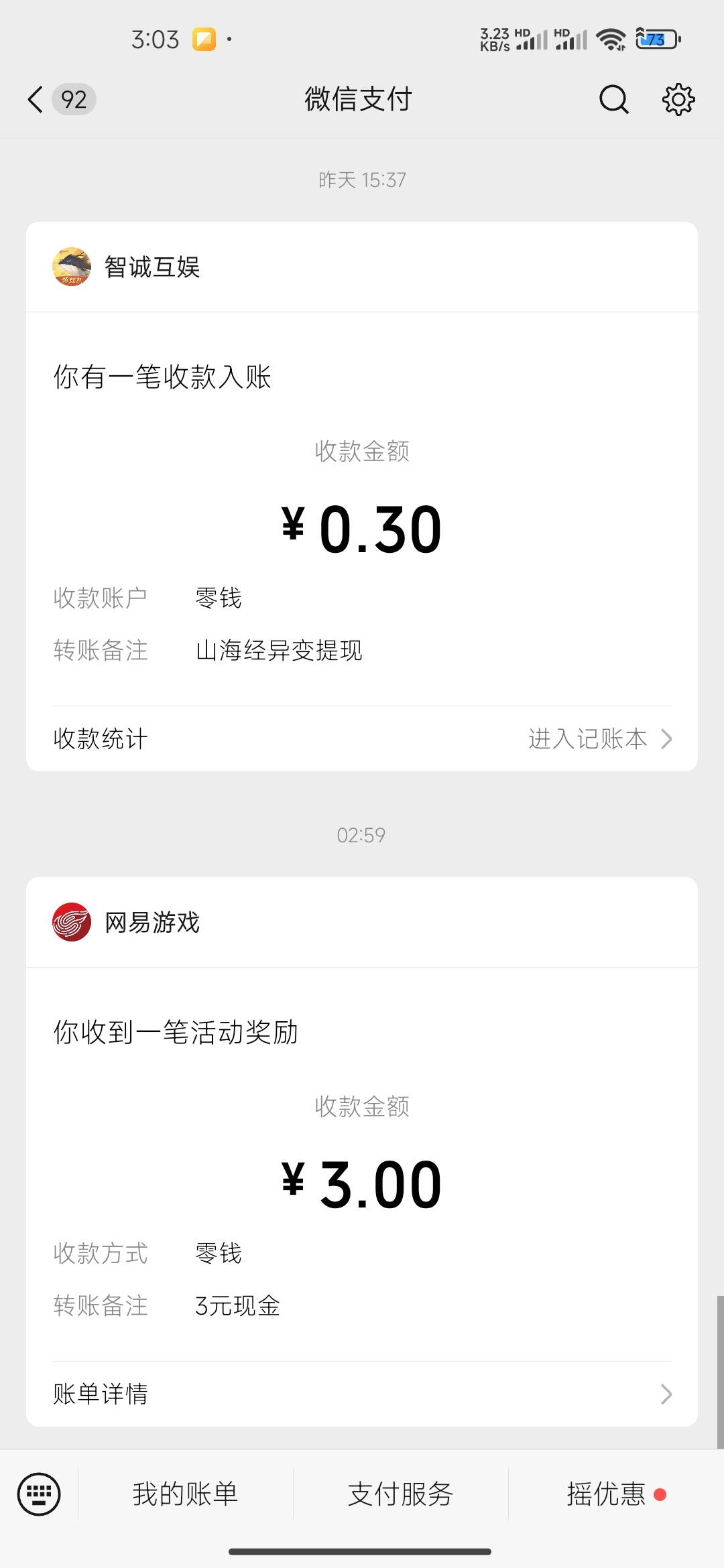
Task: Open the 0.30 收款入账 message card
Action: tap(362, 509)
